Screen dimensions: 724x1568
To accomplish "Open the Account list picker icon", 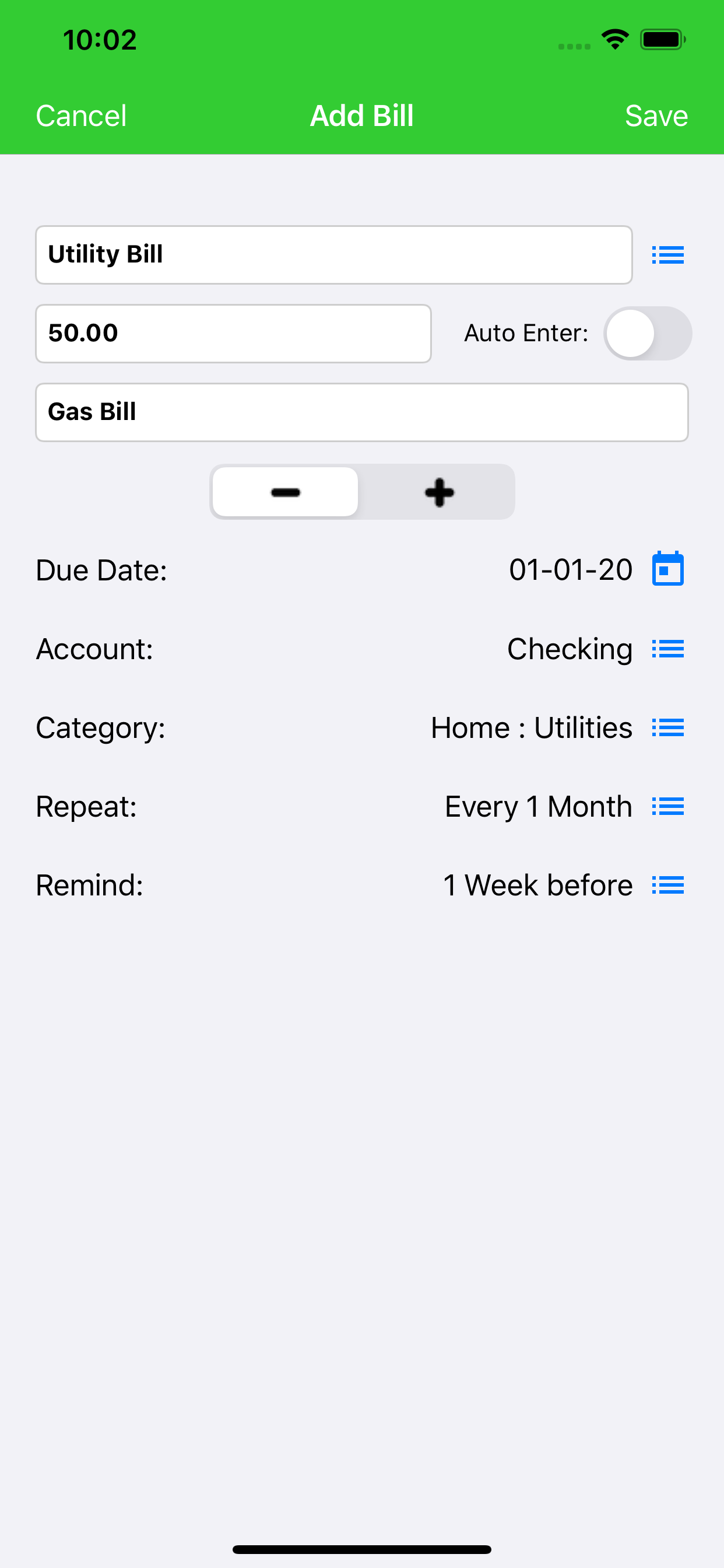I will pos(667,649).
